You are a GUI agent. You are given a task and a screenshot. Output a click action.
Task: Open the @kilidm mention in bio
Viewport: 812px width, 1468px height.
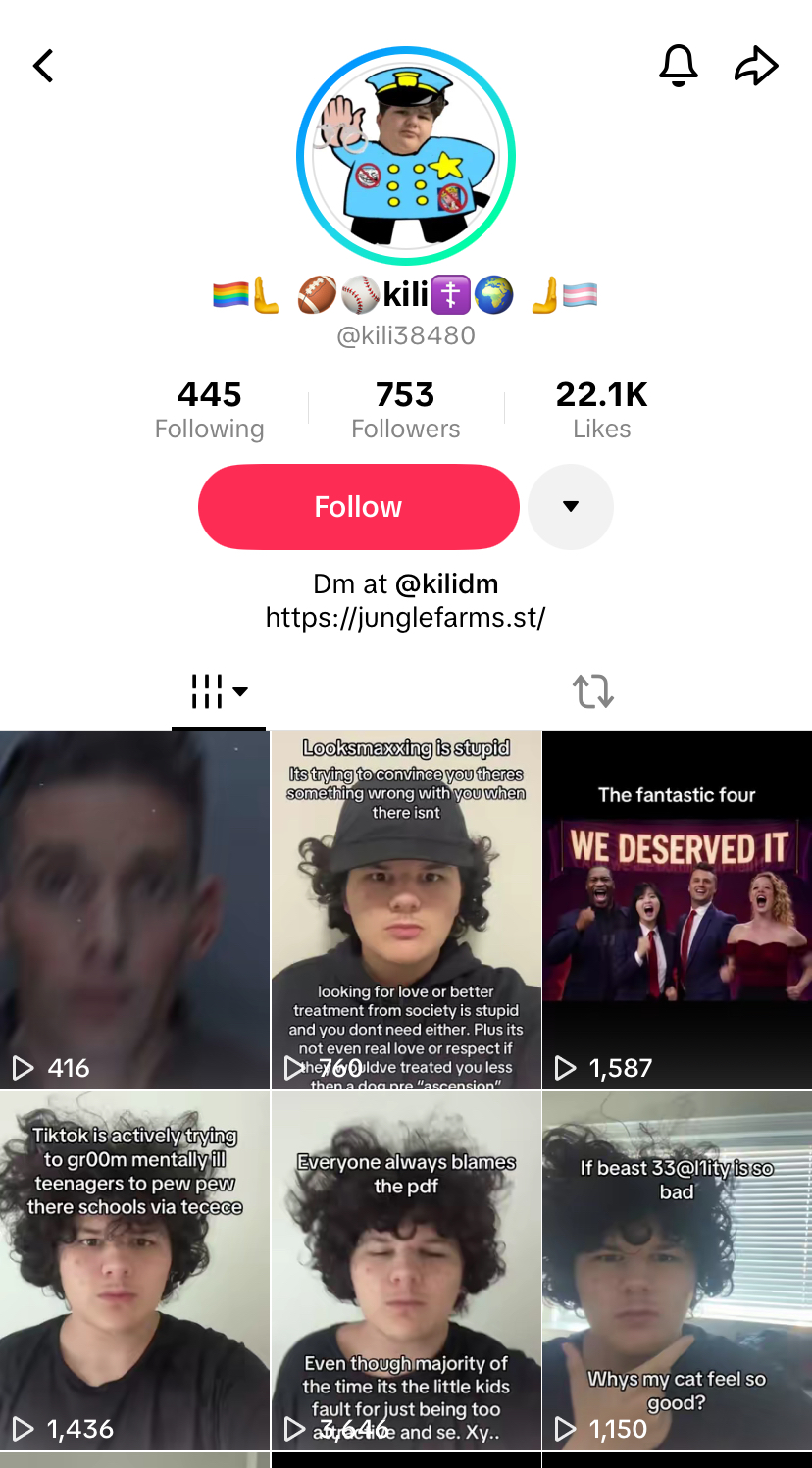click(x=446, y=584)
